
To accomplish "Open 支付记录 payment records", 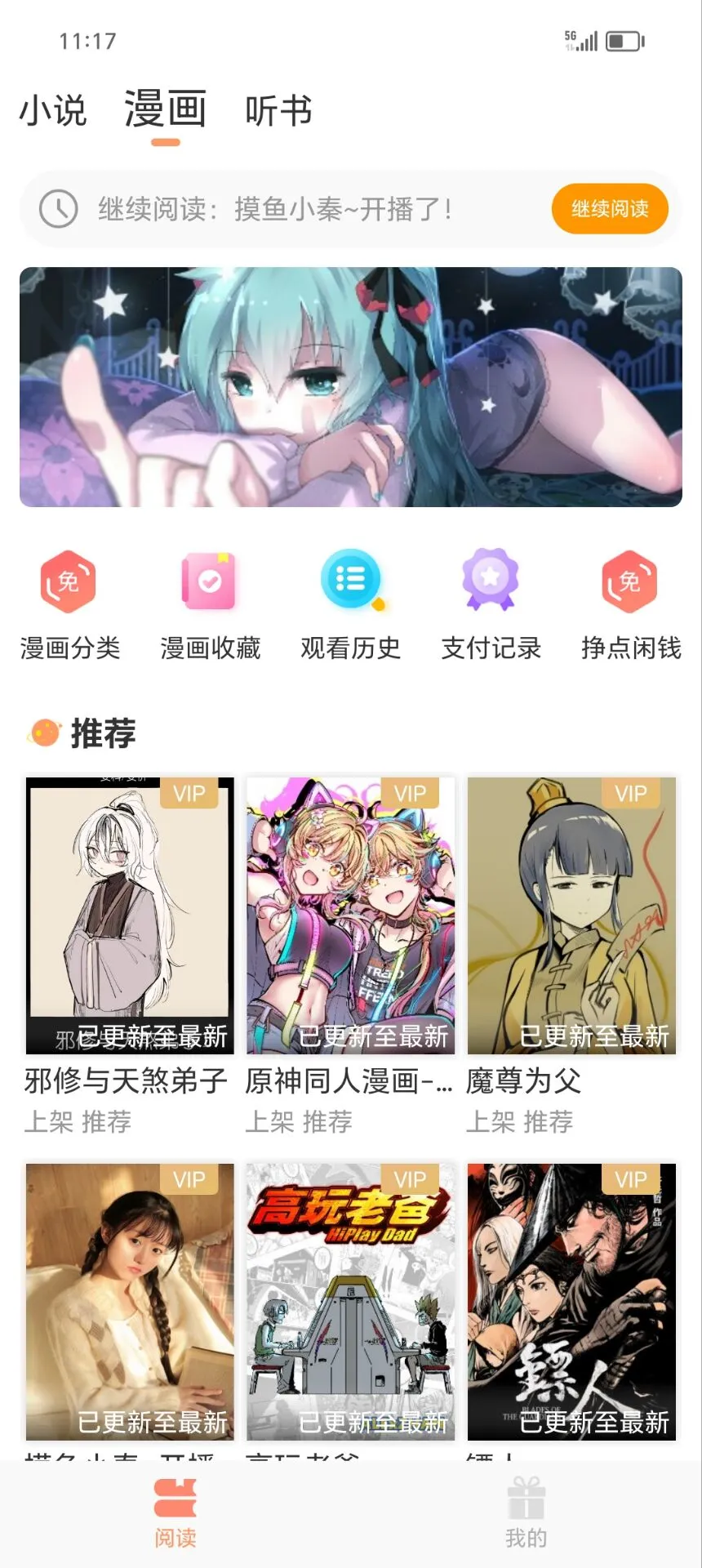I will click(491, 604).
